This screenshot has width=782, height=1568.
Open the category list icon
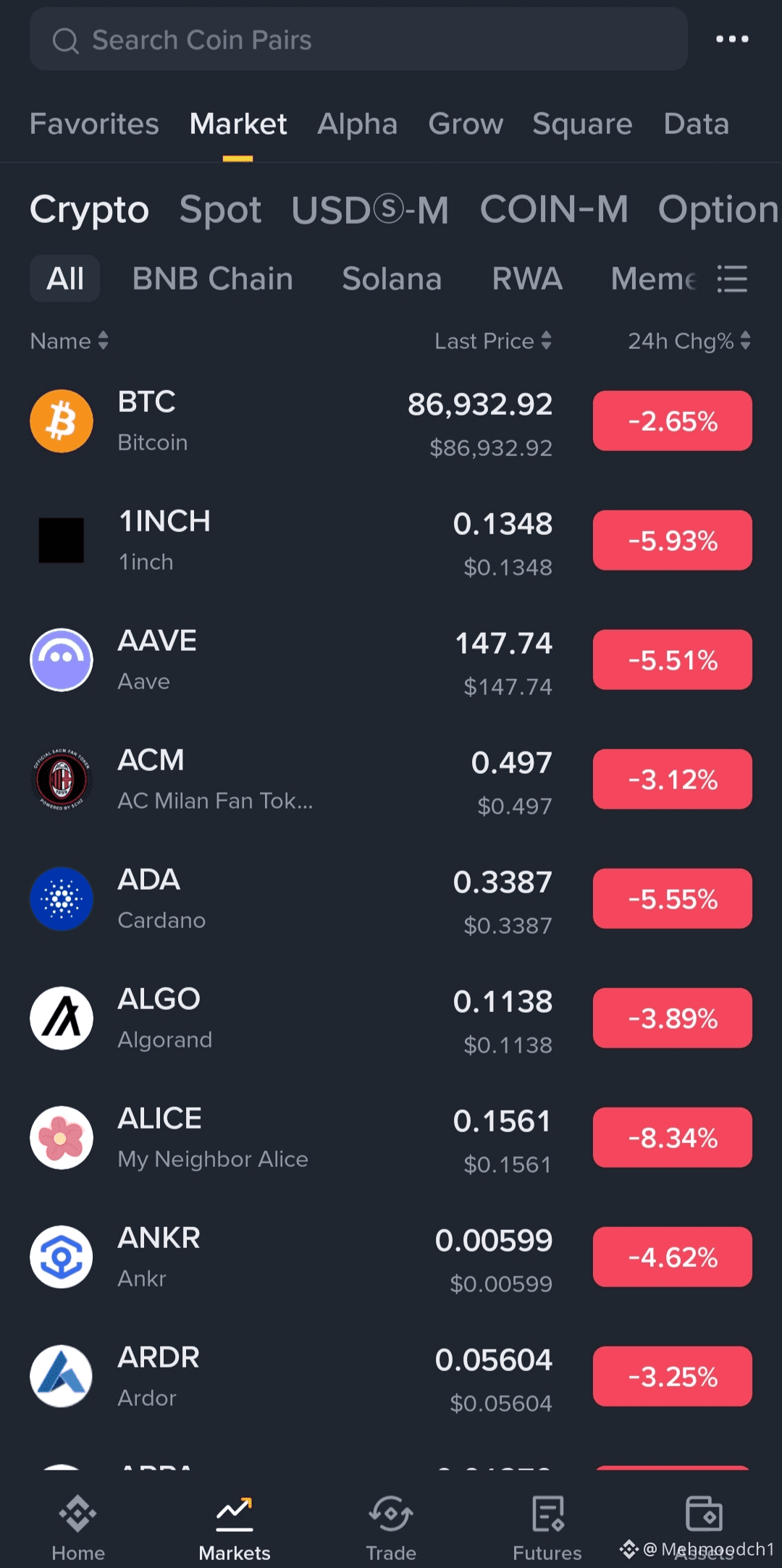pyautogui.click(x=732, y=279)
